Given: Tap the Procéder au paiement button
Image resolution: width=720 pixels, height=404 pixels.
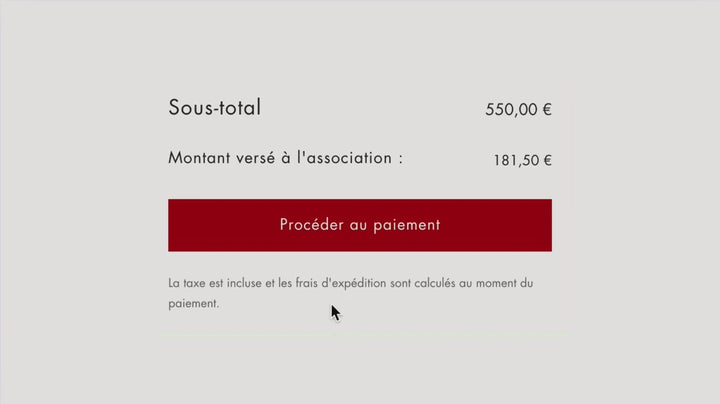Looking at the screenshot, I should coord(360,225).
